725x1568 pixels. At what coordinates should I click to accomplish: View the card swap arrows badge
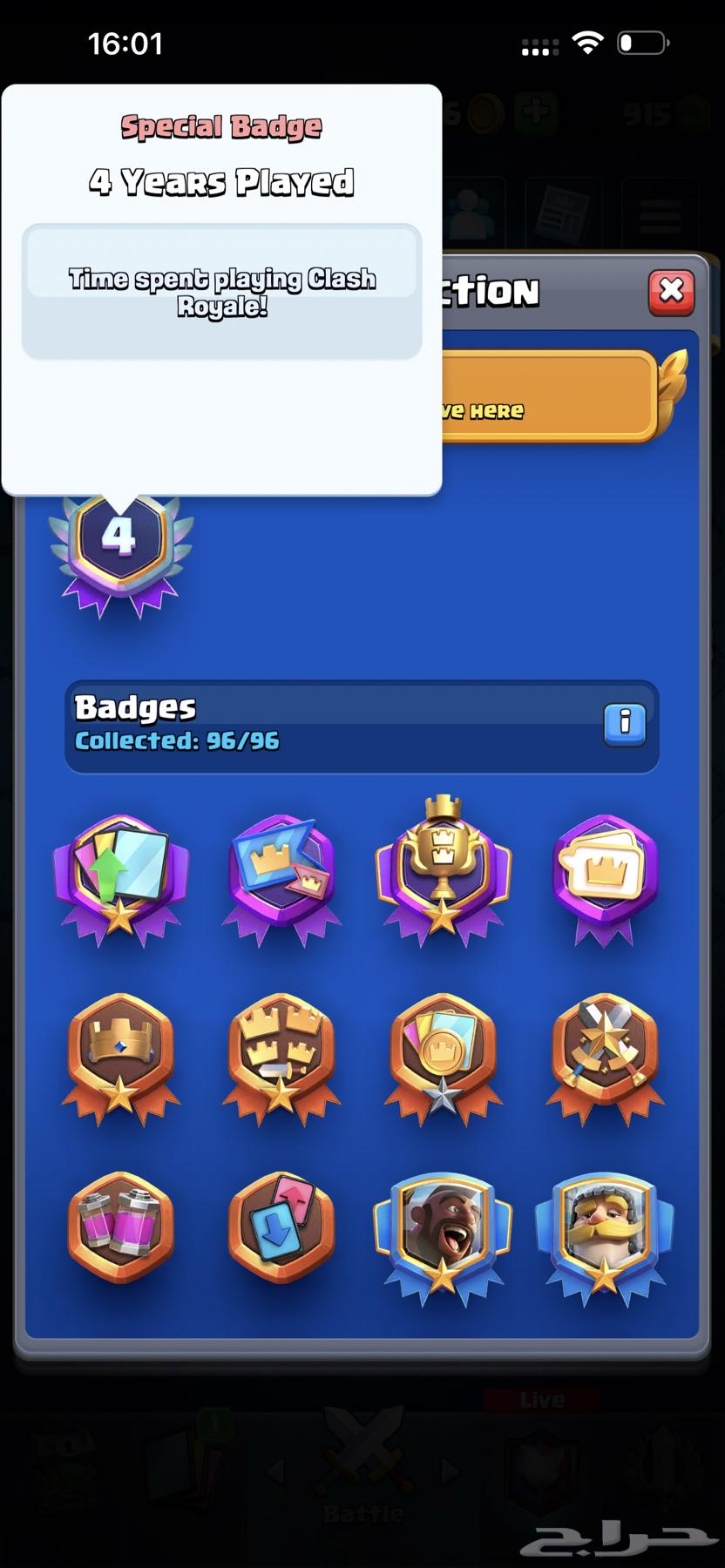coord(281,1227)
